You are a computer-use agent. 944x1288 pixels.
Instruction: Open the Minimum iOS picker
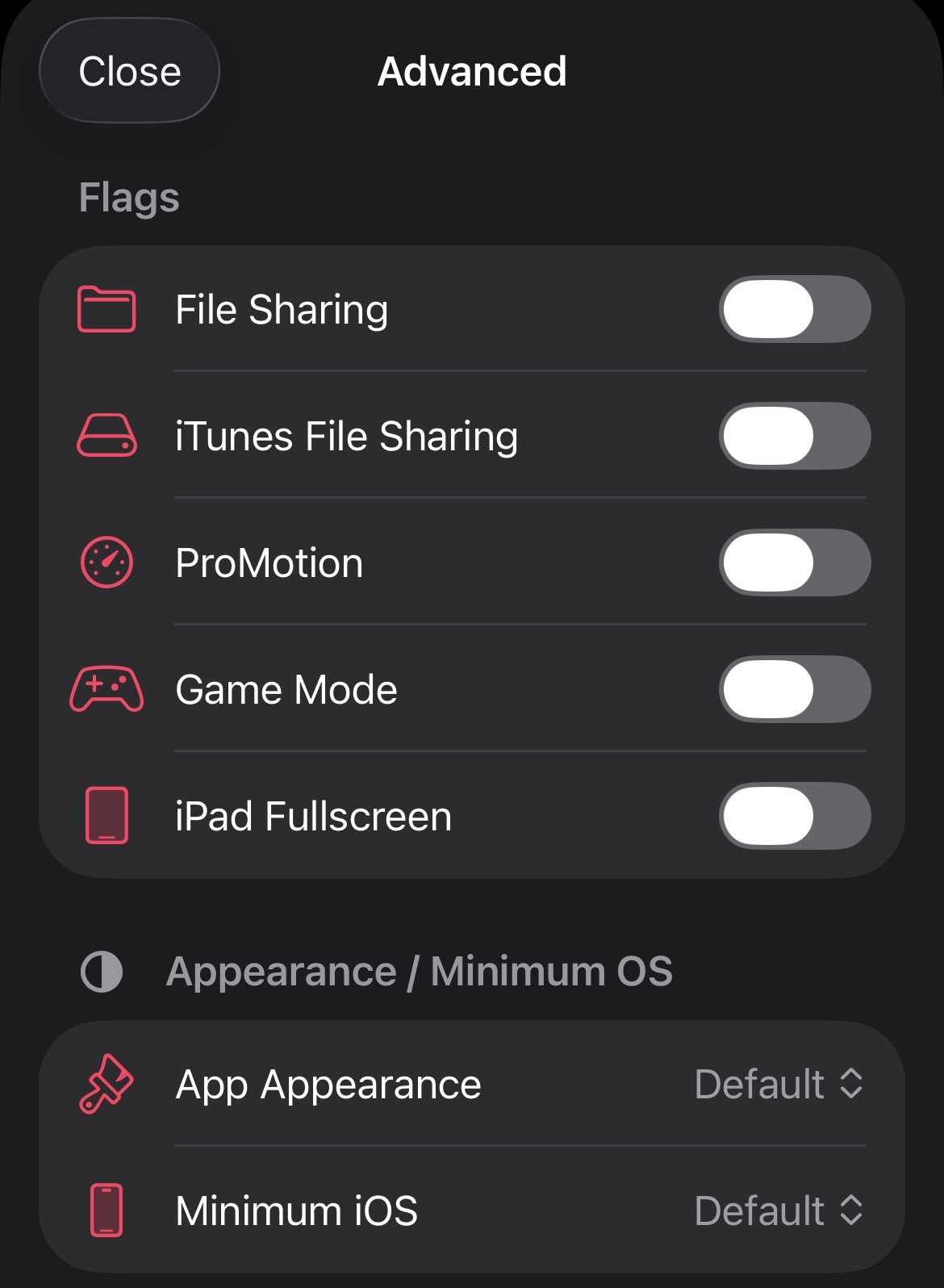coord(778,1211)
